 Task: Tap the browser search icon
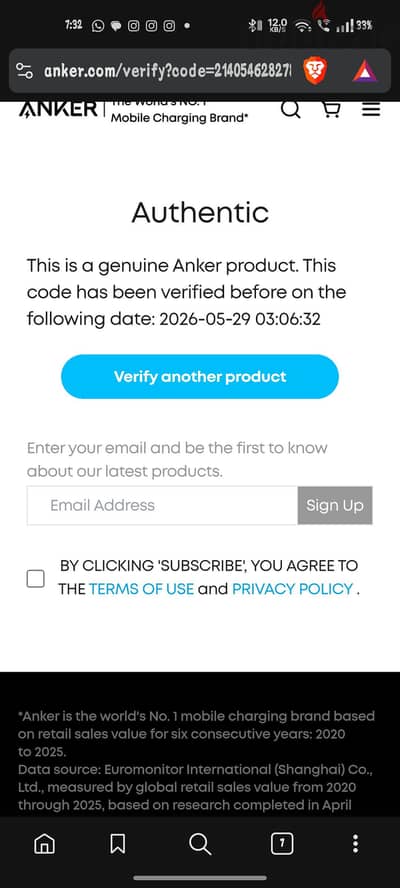200,844
